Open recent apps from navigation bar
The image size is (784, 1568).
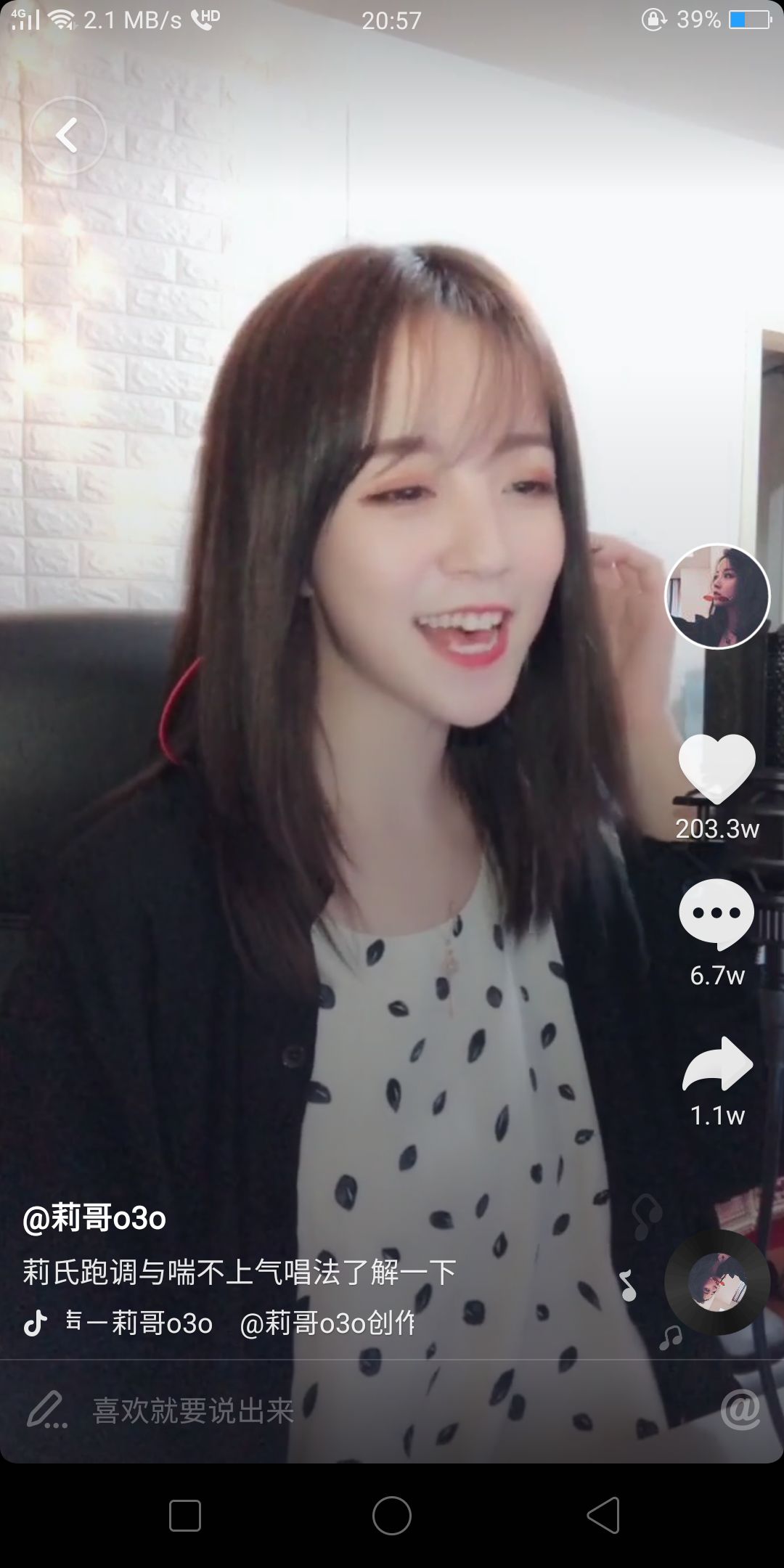tap(184, 1516)
